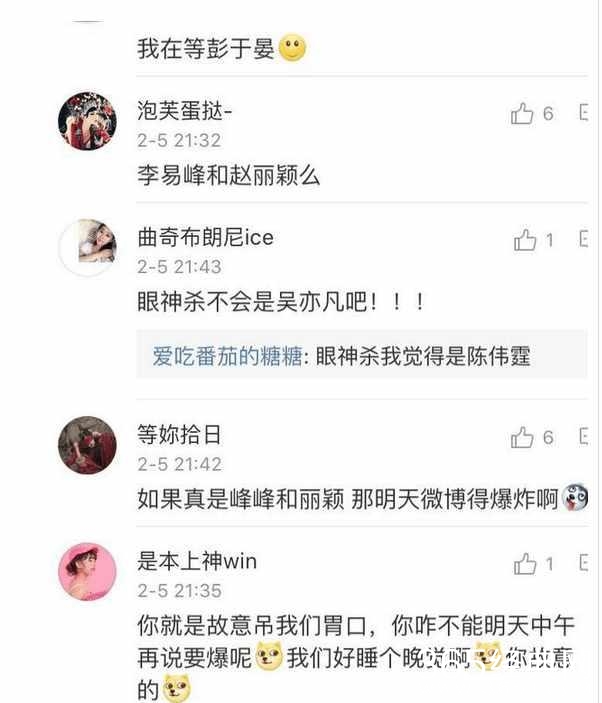Like the comment by 等妳拾日
Screen dimensions: 602x703
[x=522, y=438]
